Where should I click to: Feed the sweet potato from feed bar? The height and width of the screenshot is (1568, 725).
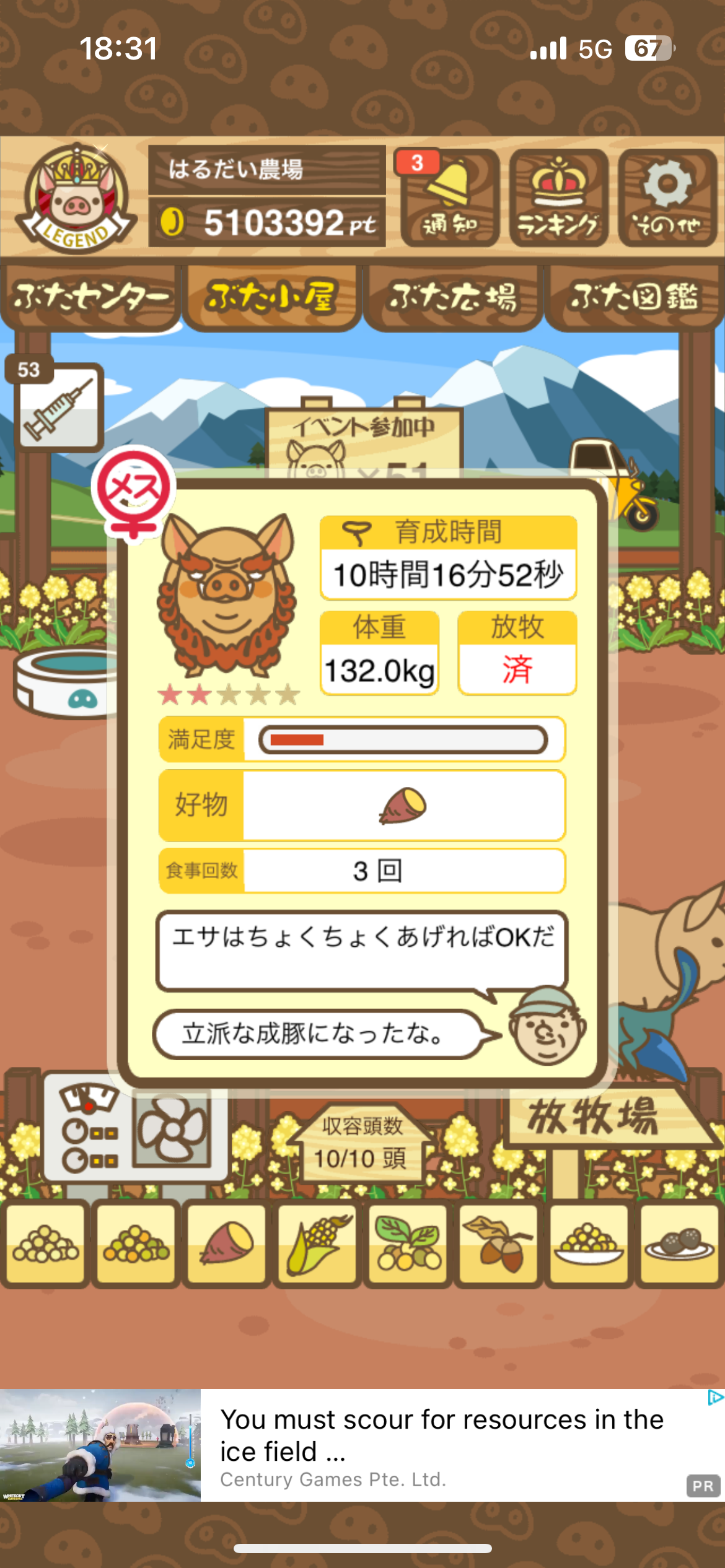pyautogui.click(x=226, y=1242)
